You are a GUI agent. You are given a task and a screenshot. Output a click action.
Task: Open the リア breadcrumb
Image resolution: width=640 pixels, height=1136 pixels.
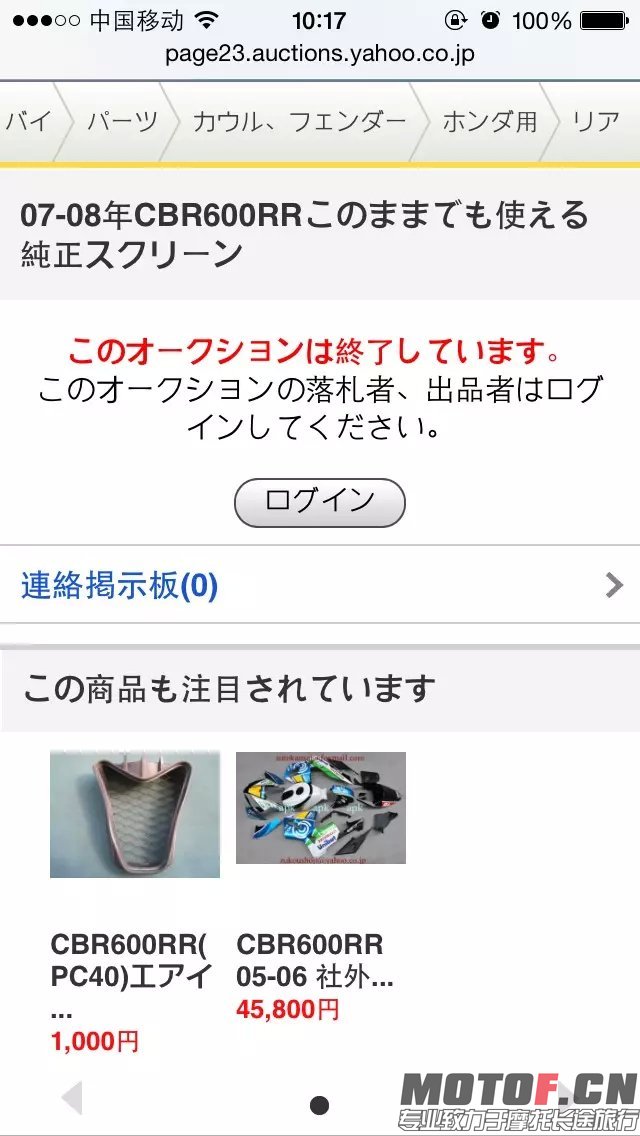coord(597,122)
